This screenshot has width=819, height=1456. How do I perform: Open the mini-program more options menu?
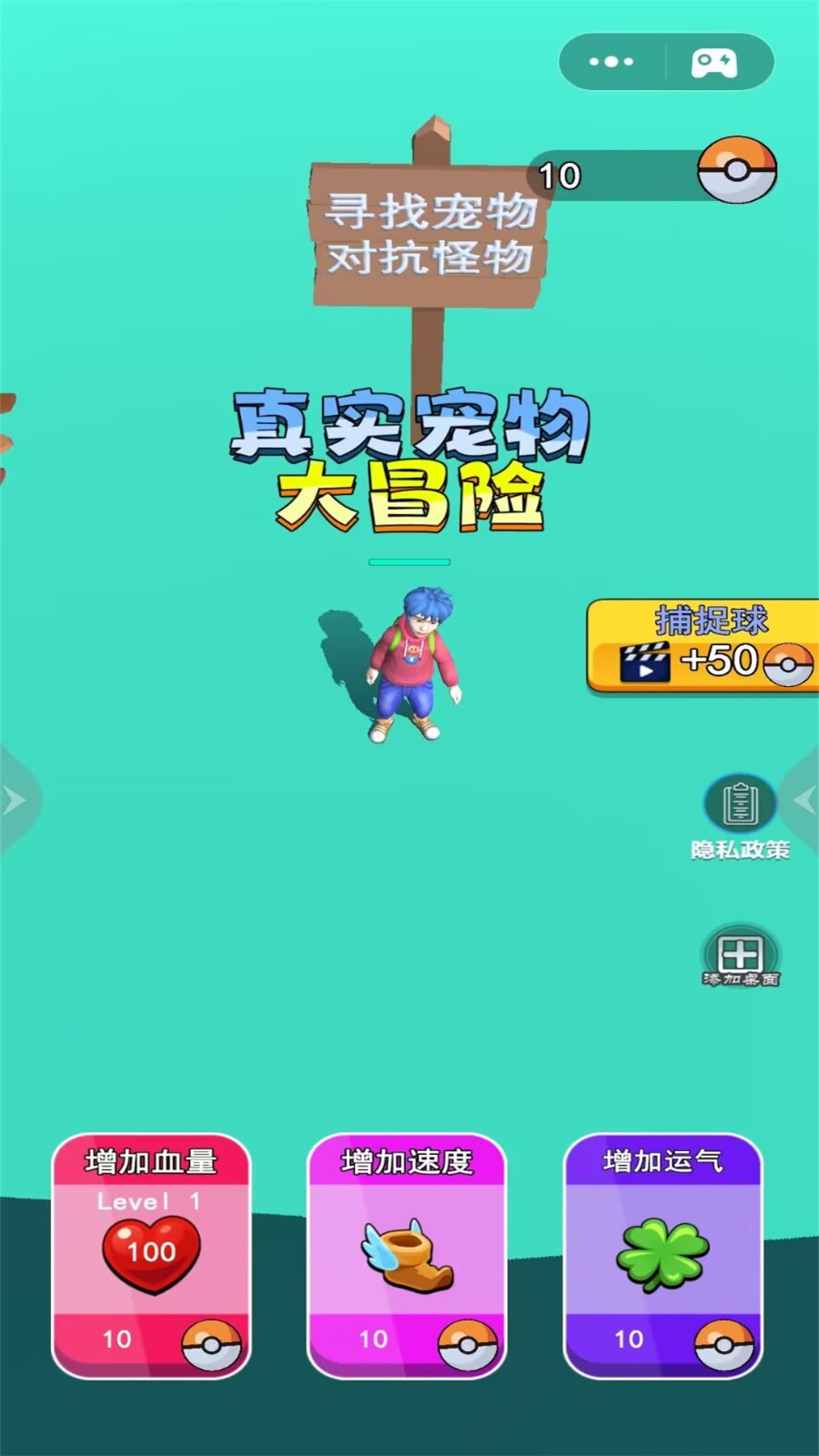(x=611, y=62)
